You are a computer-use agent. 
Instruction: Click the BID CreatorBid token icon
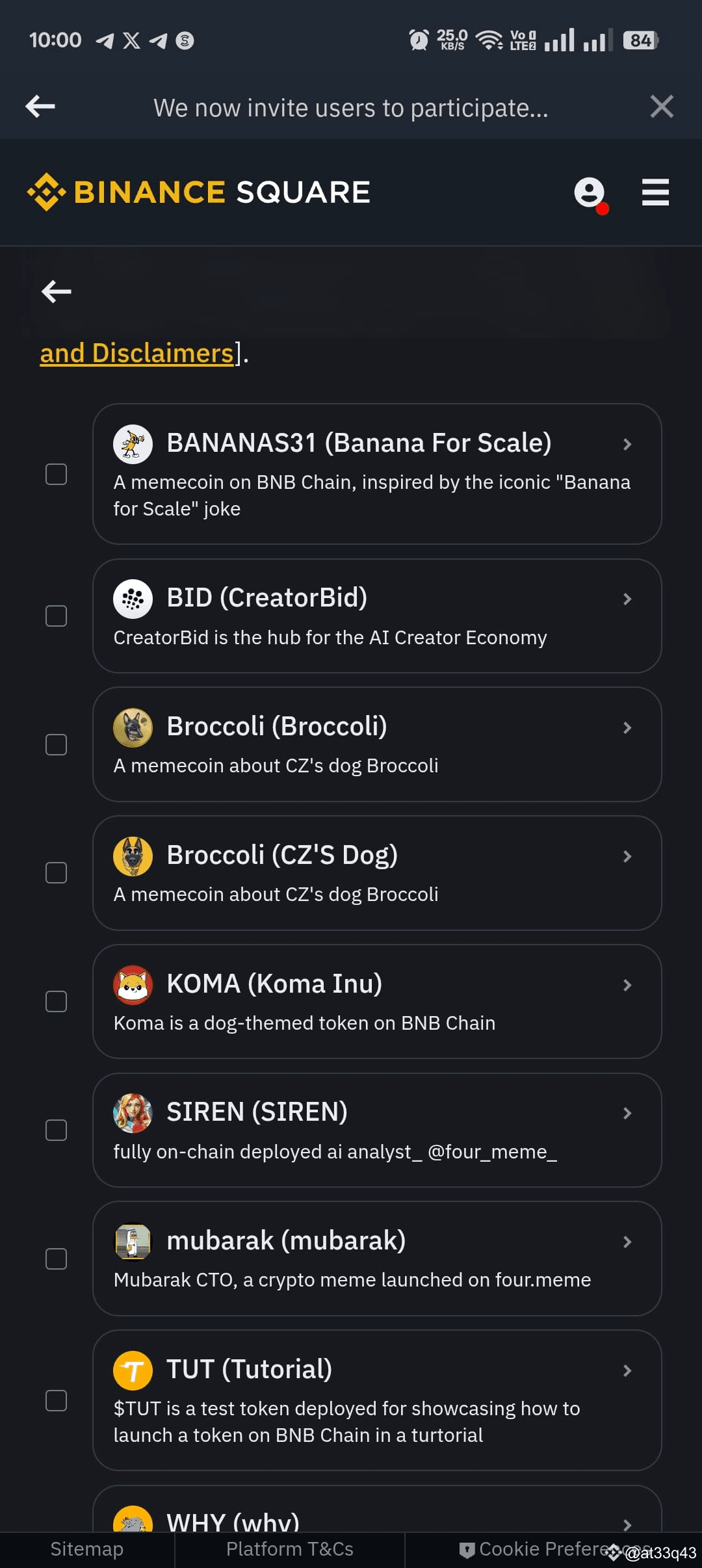point(133,599)
